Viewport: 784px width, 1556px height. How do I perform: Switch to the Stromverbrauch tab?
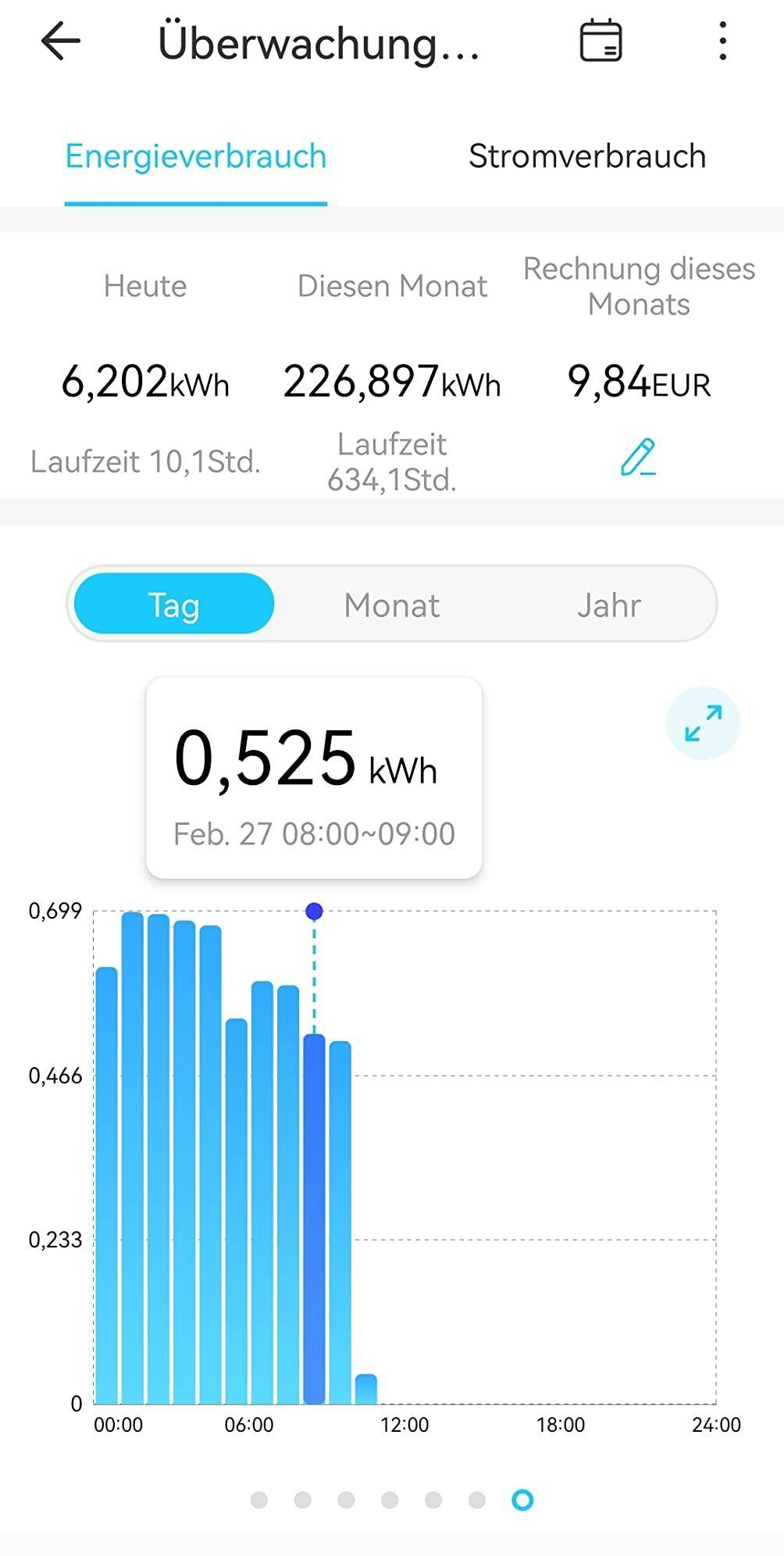click(x=587, y=156)
